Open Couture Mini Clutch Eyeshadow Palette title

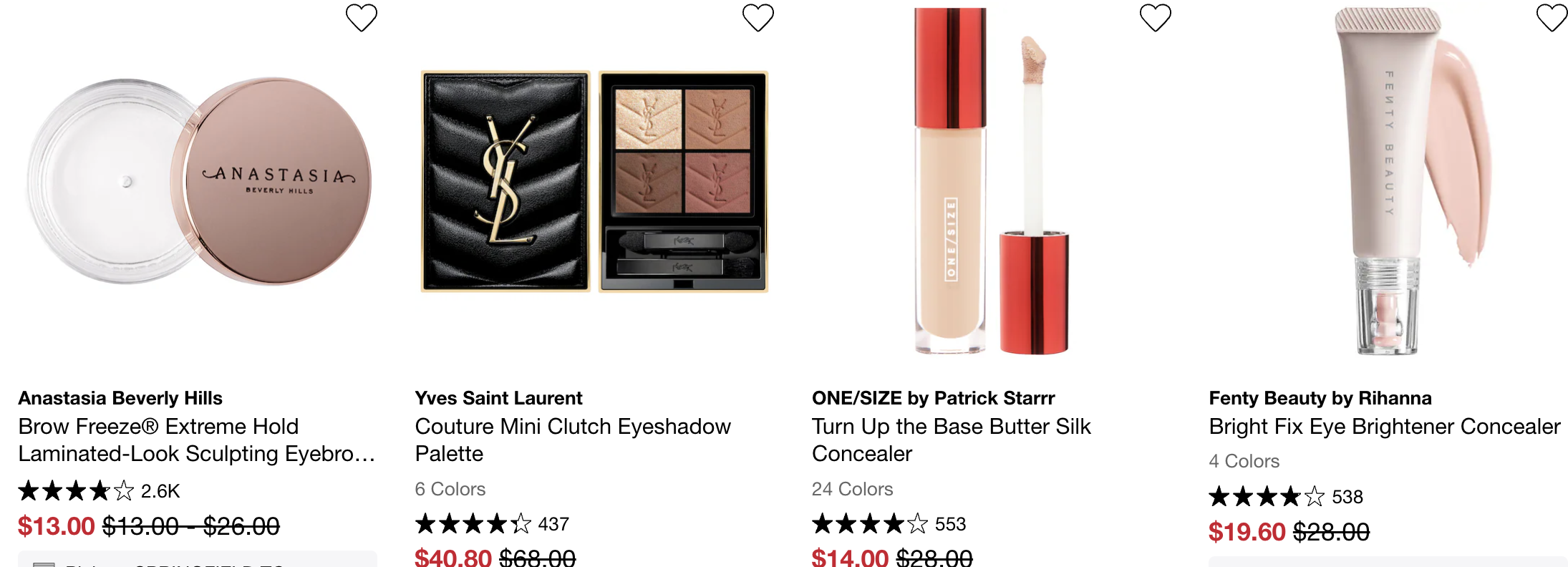(572, 440)
